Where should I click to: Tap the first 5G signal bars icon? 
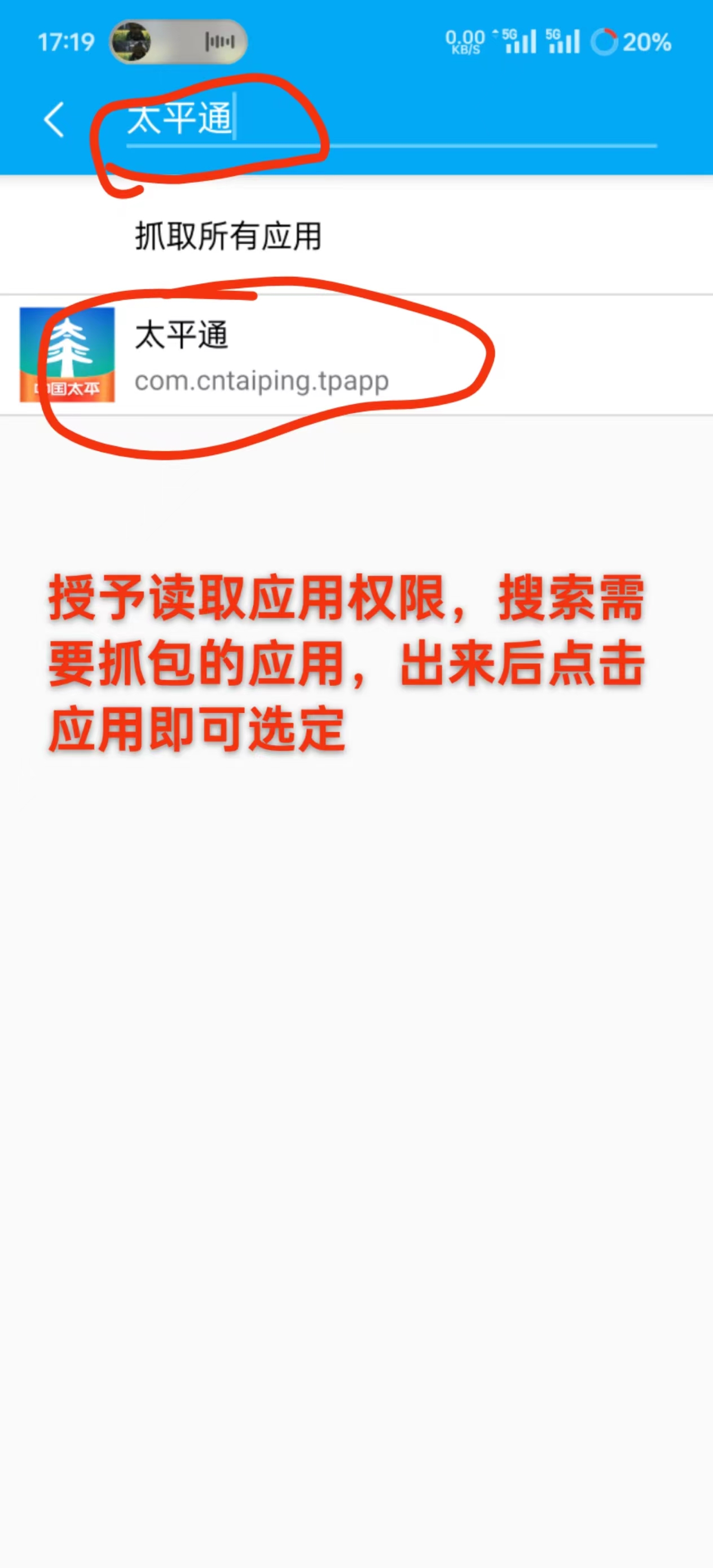point(521,41)
